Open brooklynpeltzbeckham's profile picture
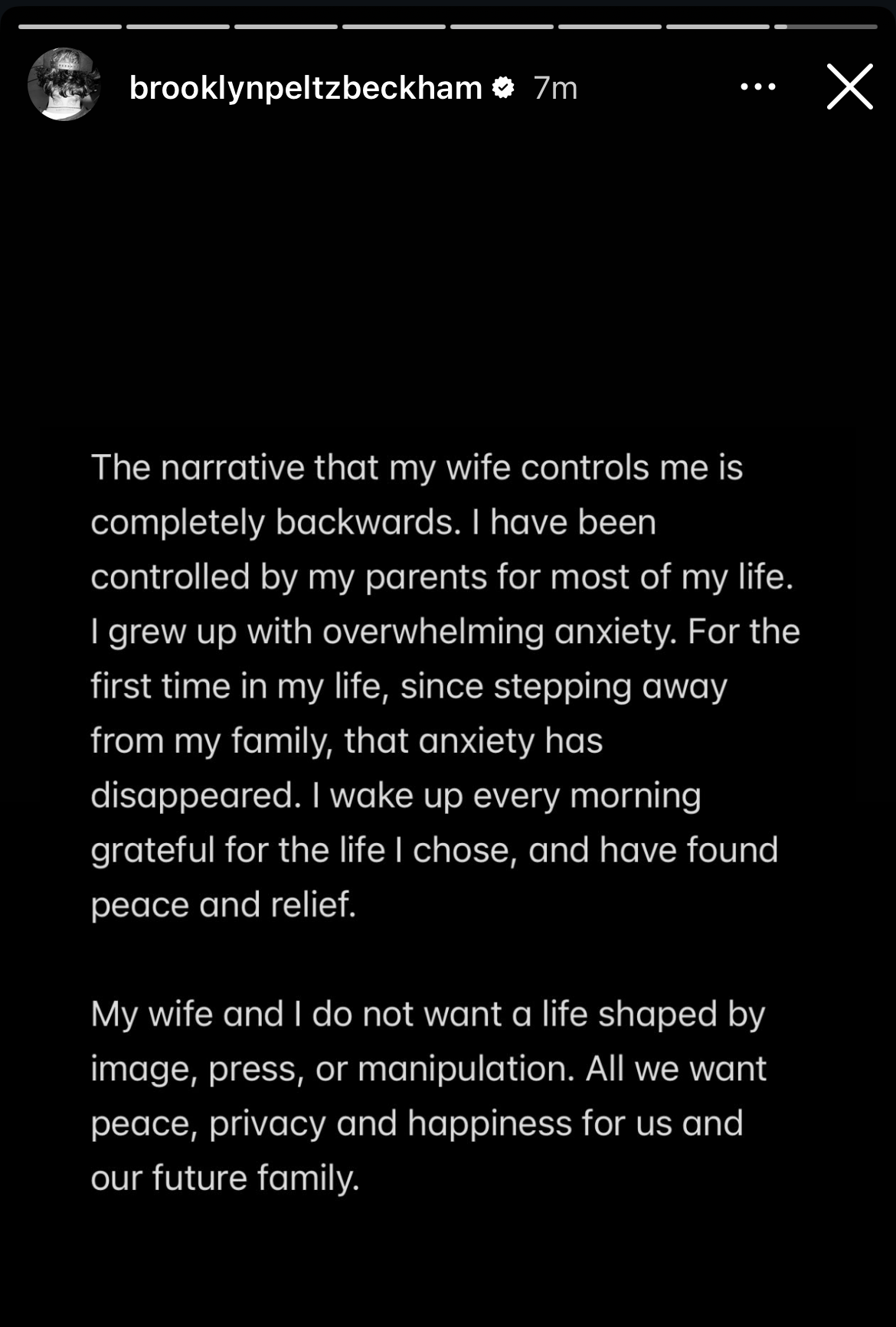 coord(64,85)
